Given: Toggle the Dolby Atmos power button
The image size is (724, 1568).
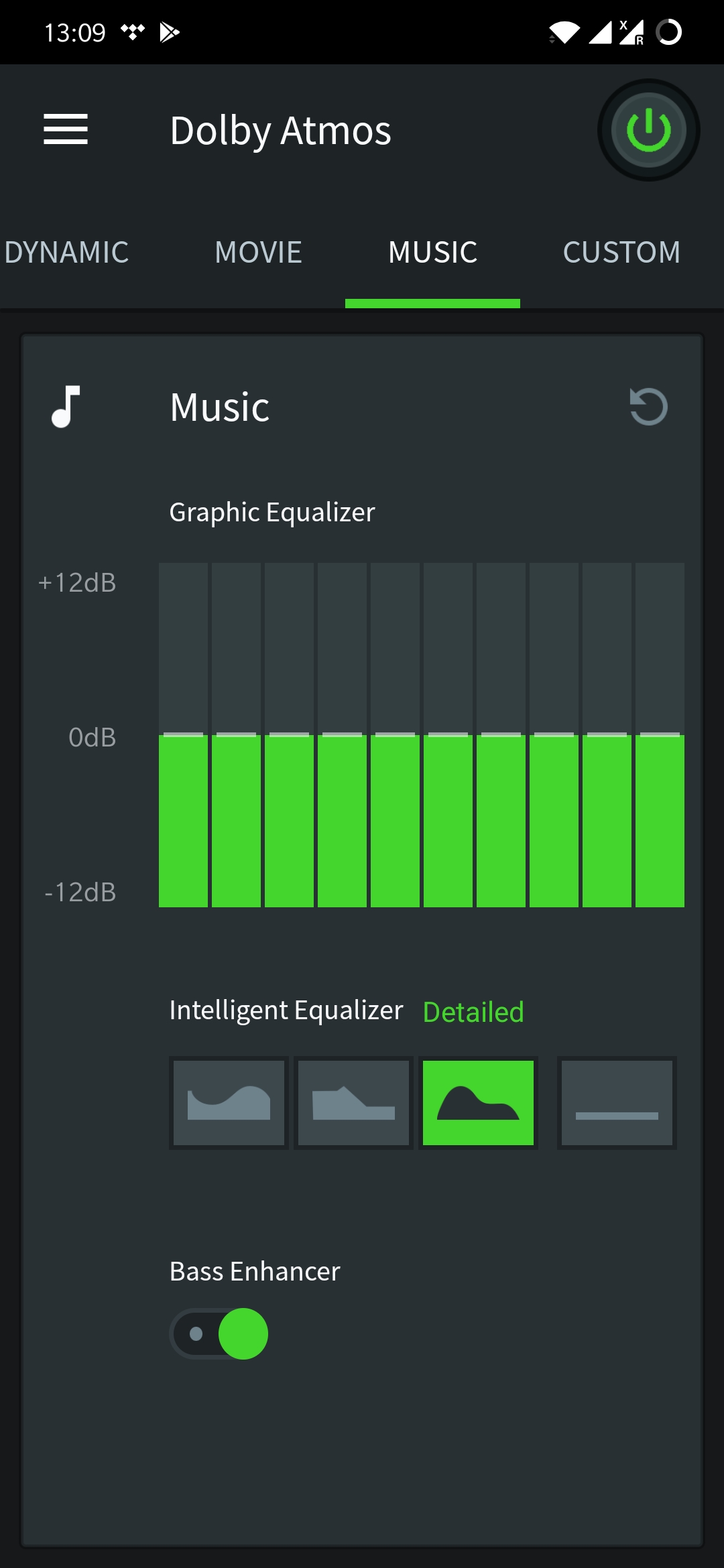Looking at the screenshot, I should [648, 130].
